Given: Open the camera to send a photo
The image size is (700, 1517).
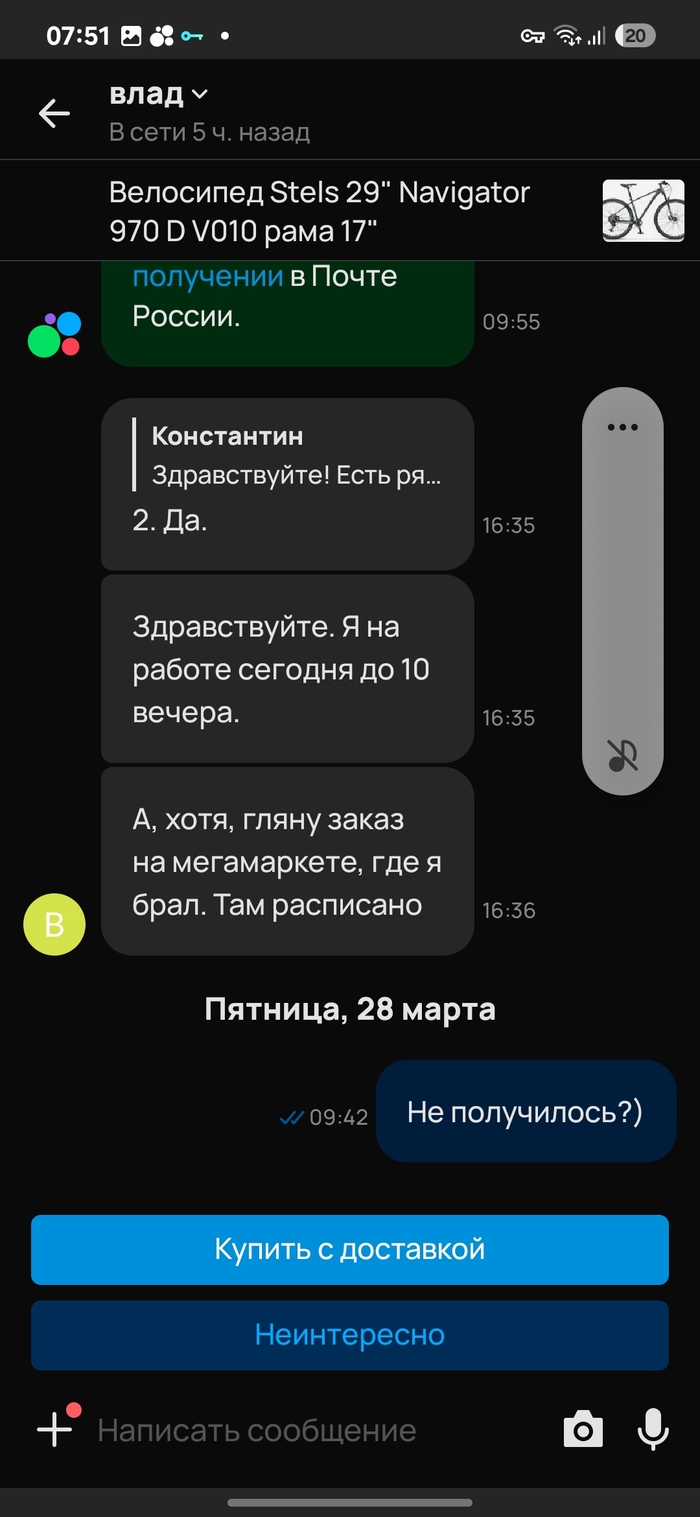Looking at the screenshot, I should tap(583, 1430).
